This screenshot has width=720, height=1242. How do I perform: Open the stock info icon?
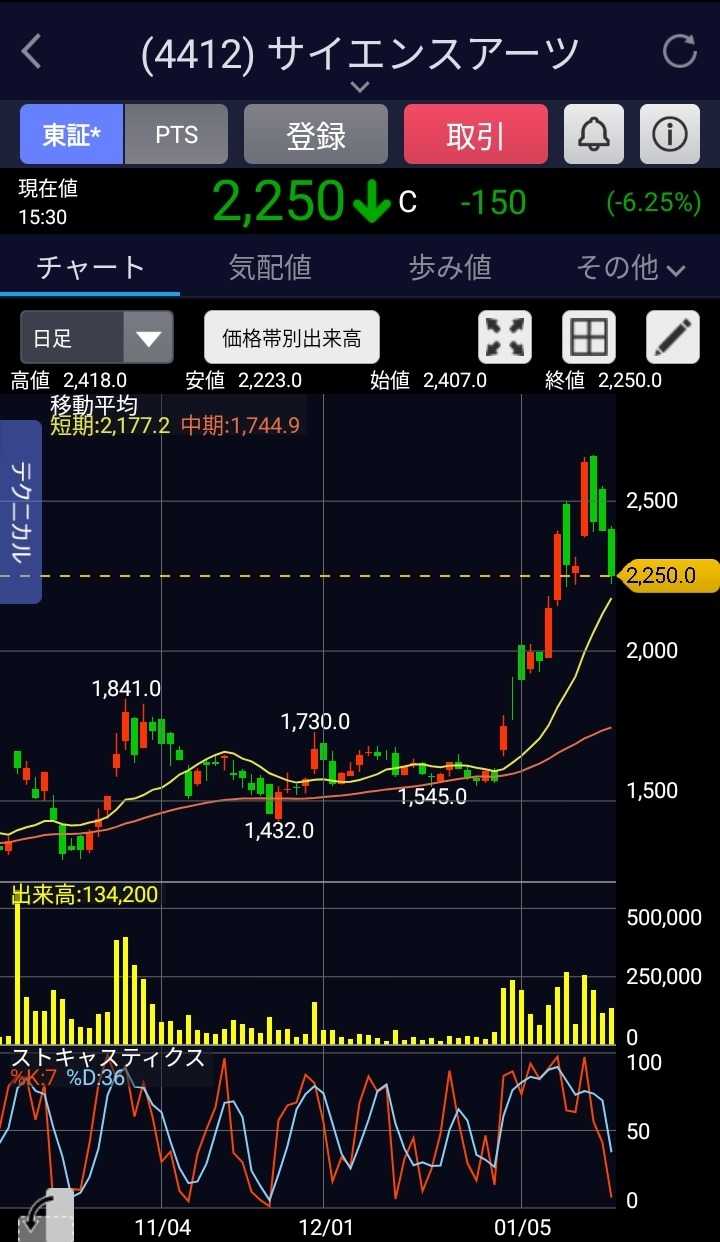click(x=669, y=135)
